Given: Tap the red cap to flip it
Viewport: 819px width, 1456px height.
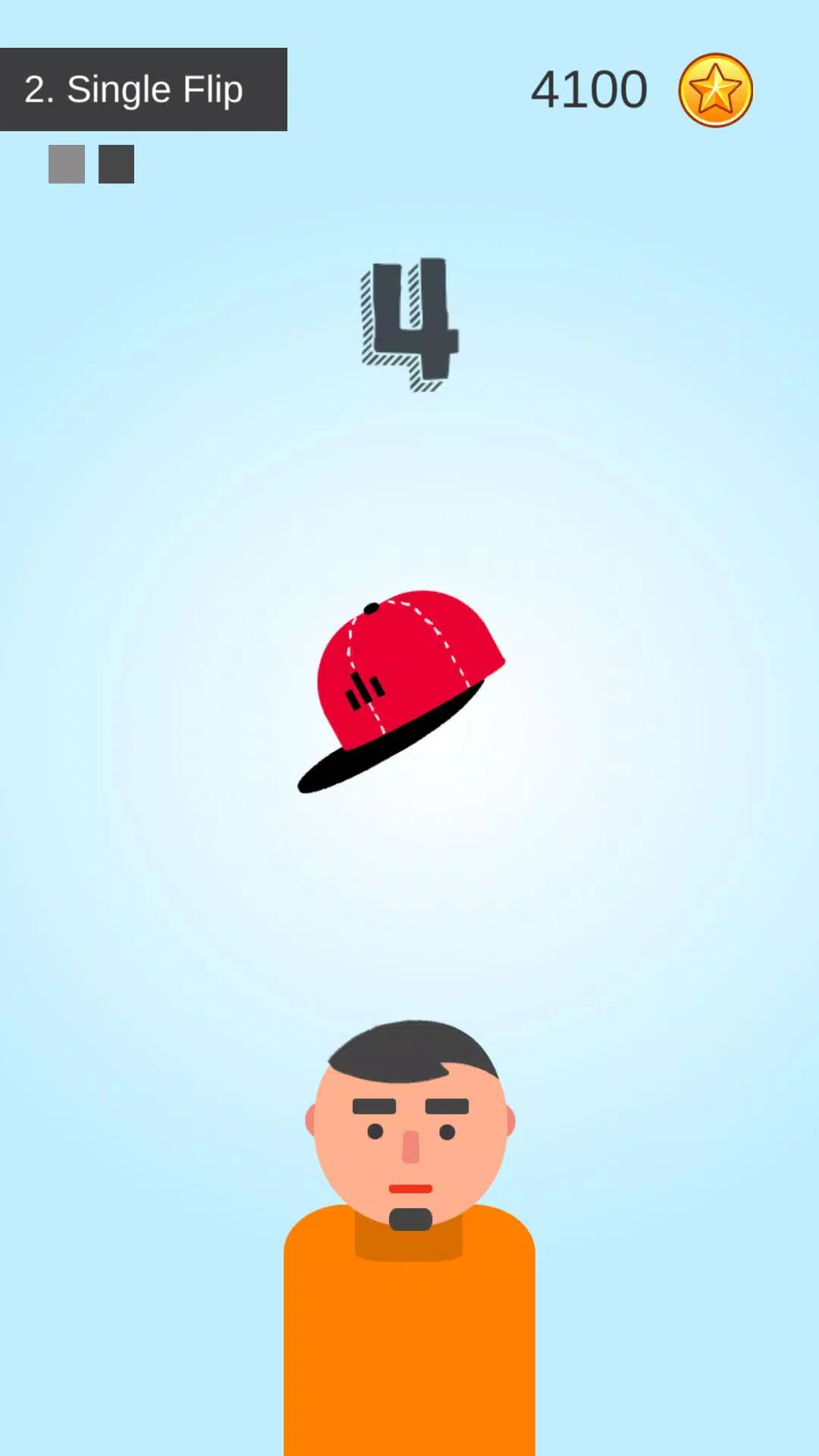Looking at the screenshot, I should click(402, 682).
